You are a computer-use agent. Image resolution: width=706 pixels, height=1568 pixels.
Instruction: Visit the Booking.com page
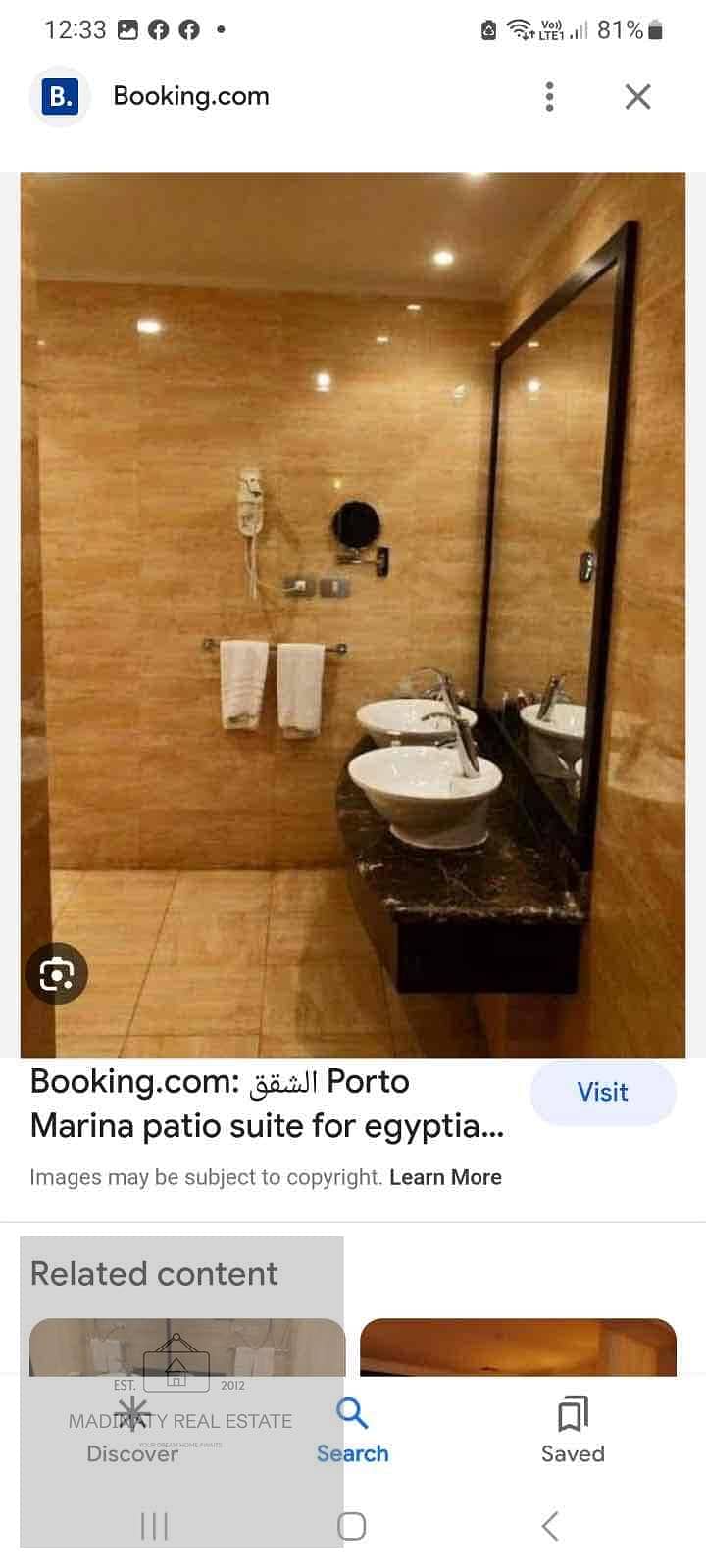[602, 1092]
